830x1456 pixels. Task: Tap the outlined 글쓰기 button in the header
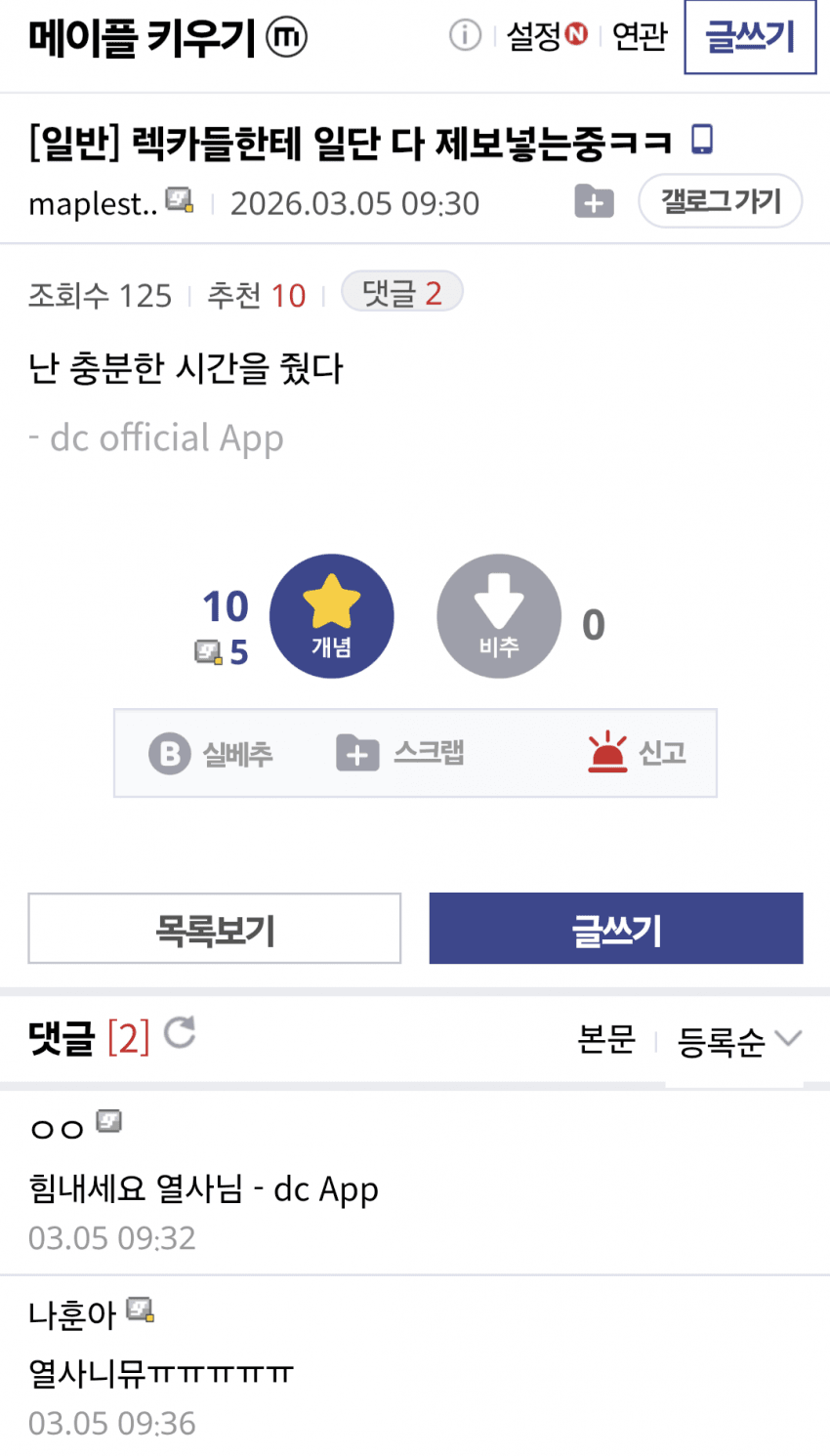[x=749, y=37]
